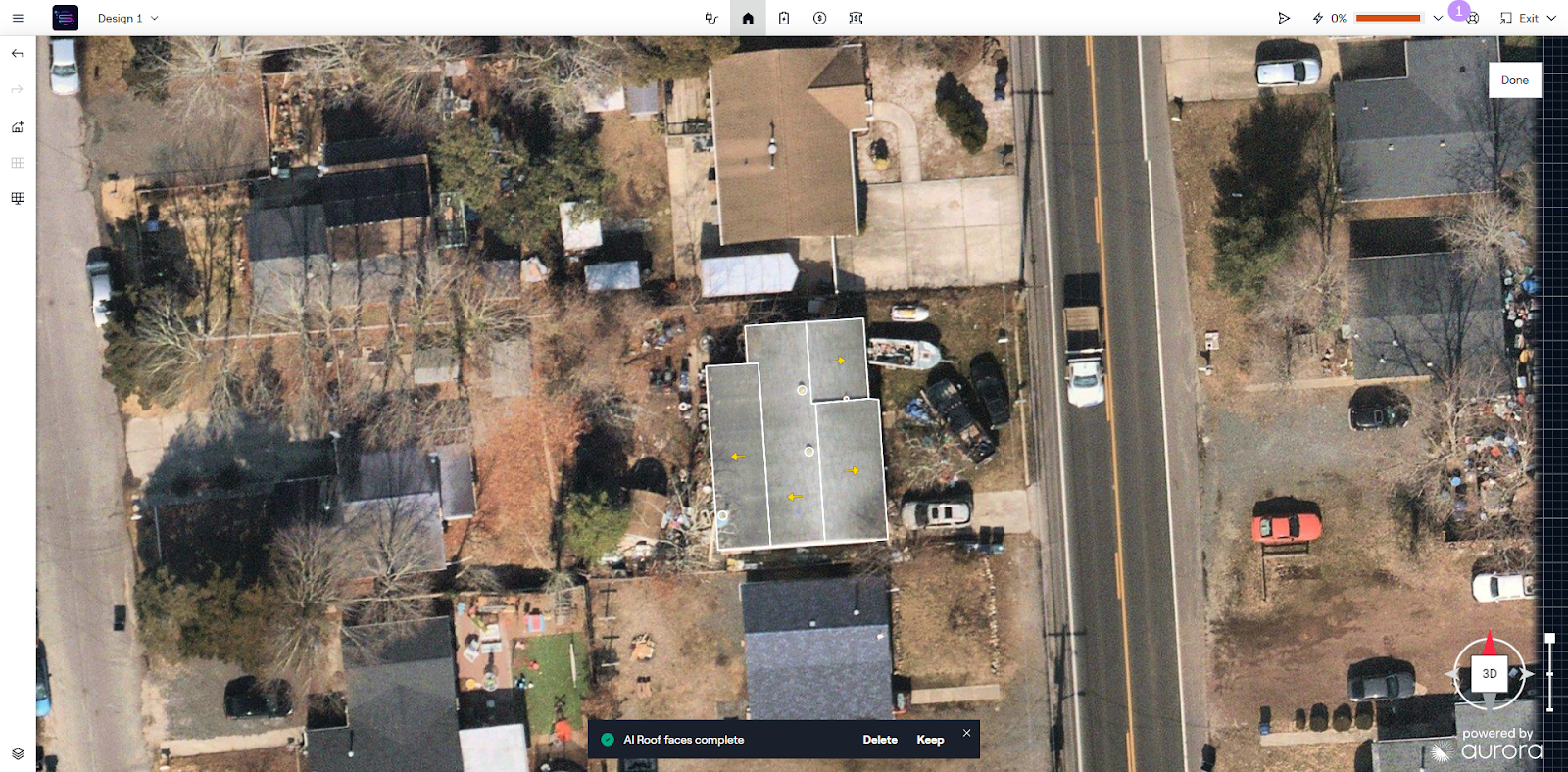Tap the Done button
Viewport: 1568px width, 772px height.
click(1514, 80)
